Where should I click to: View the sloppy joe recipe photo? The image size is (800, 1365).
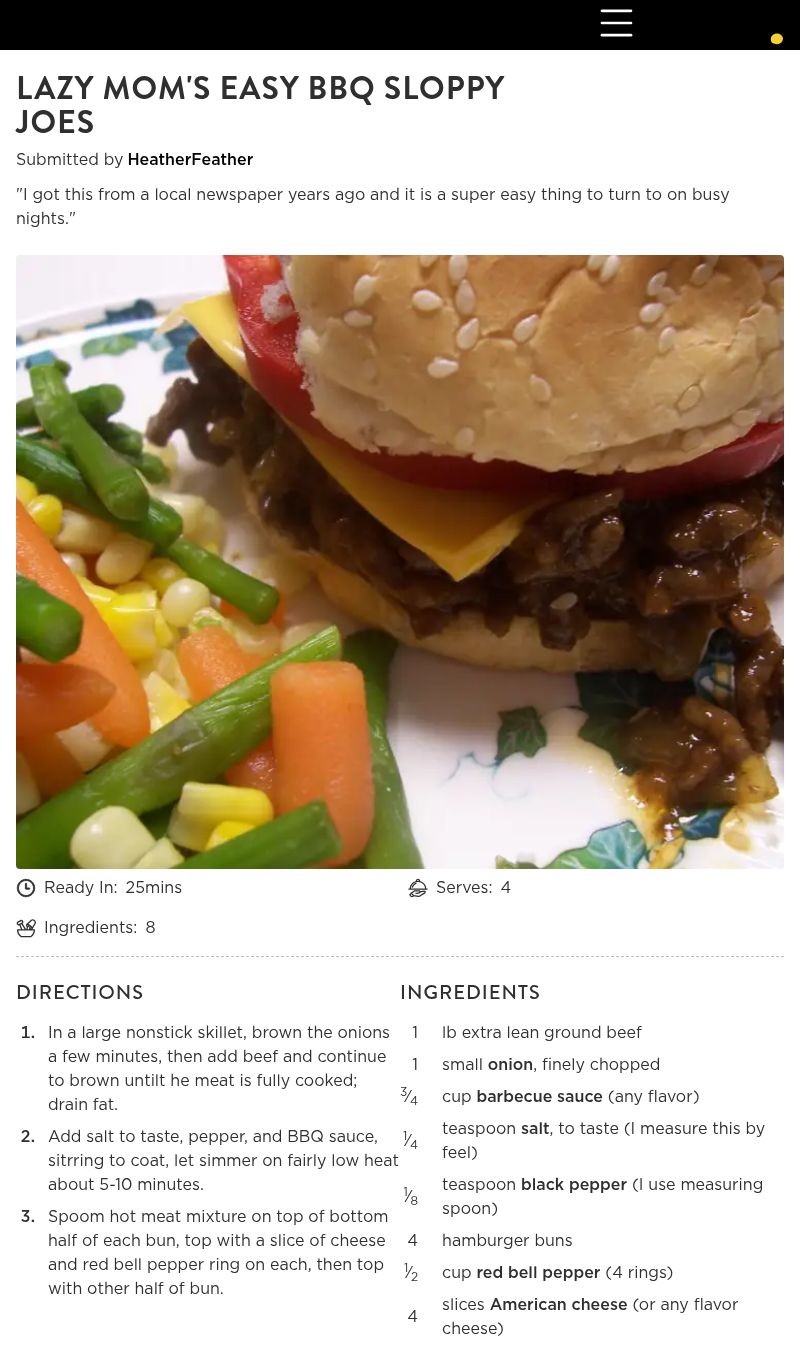[400, 561]
